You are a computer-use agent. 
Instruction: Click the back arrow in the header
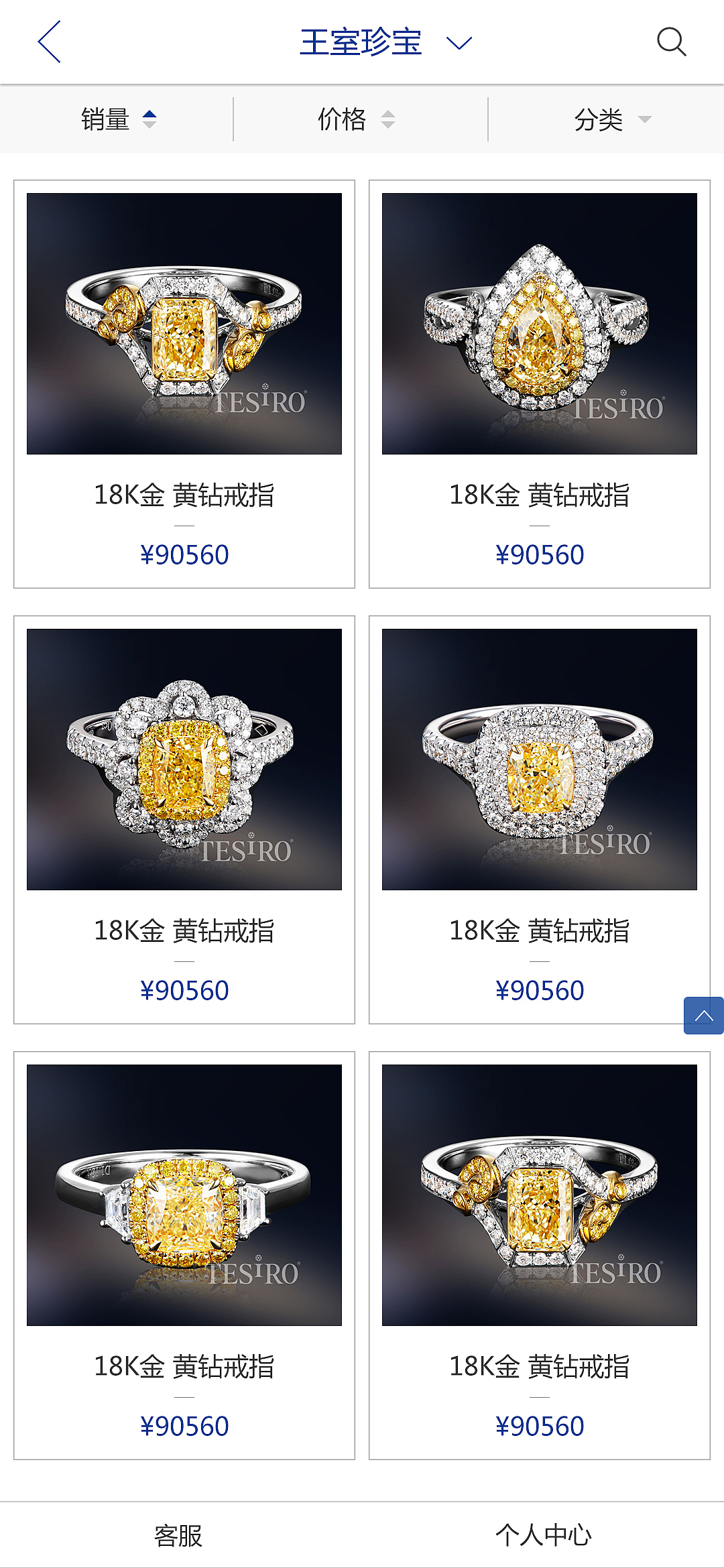coord(48,42)
